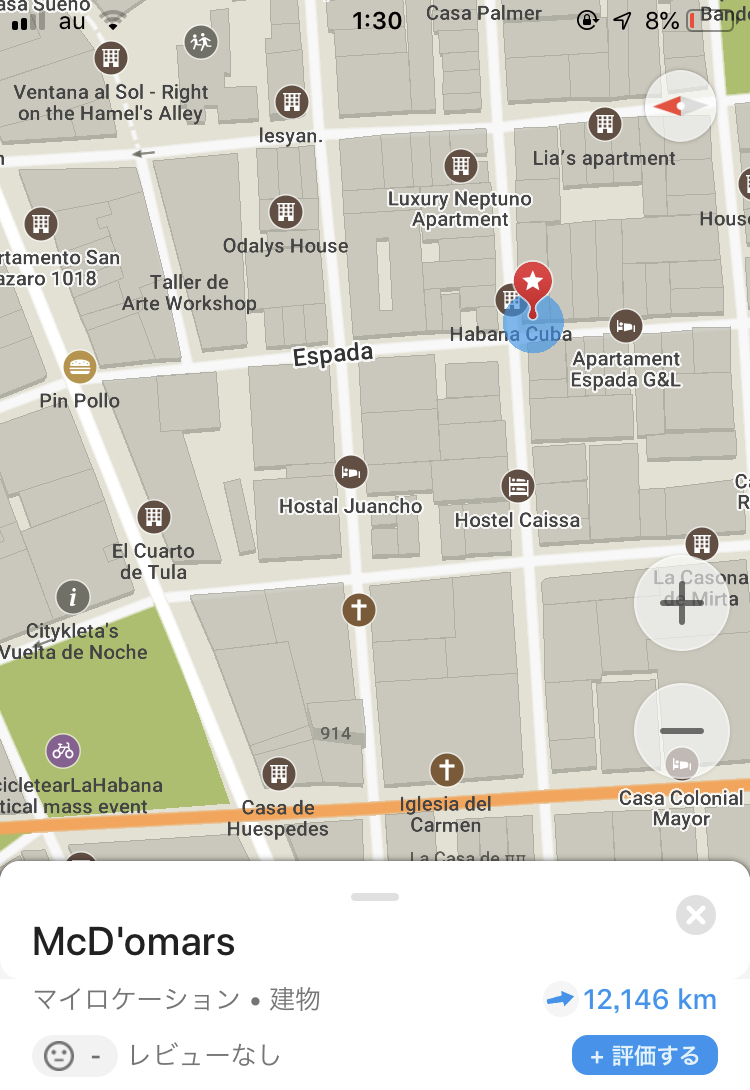Tap the 評価する rating button

645,1056
